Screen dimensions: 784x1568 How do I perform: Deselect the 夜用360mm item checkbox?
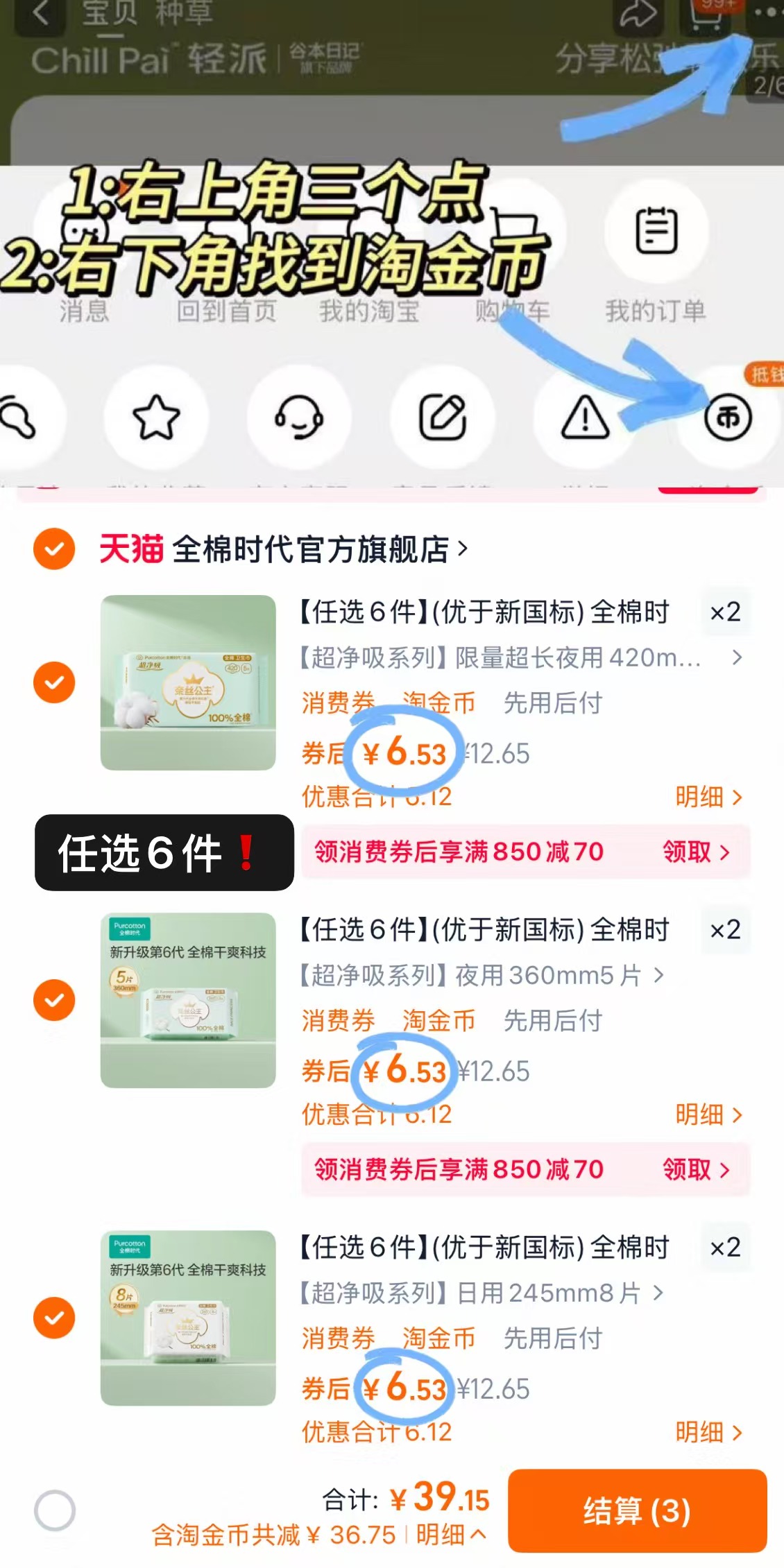tap(53, 999)
